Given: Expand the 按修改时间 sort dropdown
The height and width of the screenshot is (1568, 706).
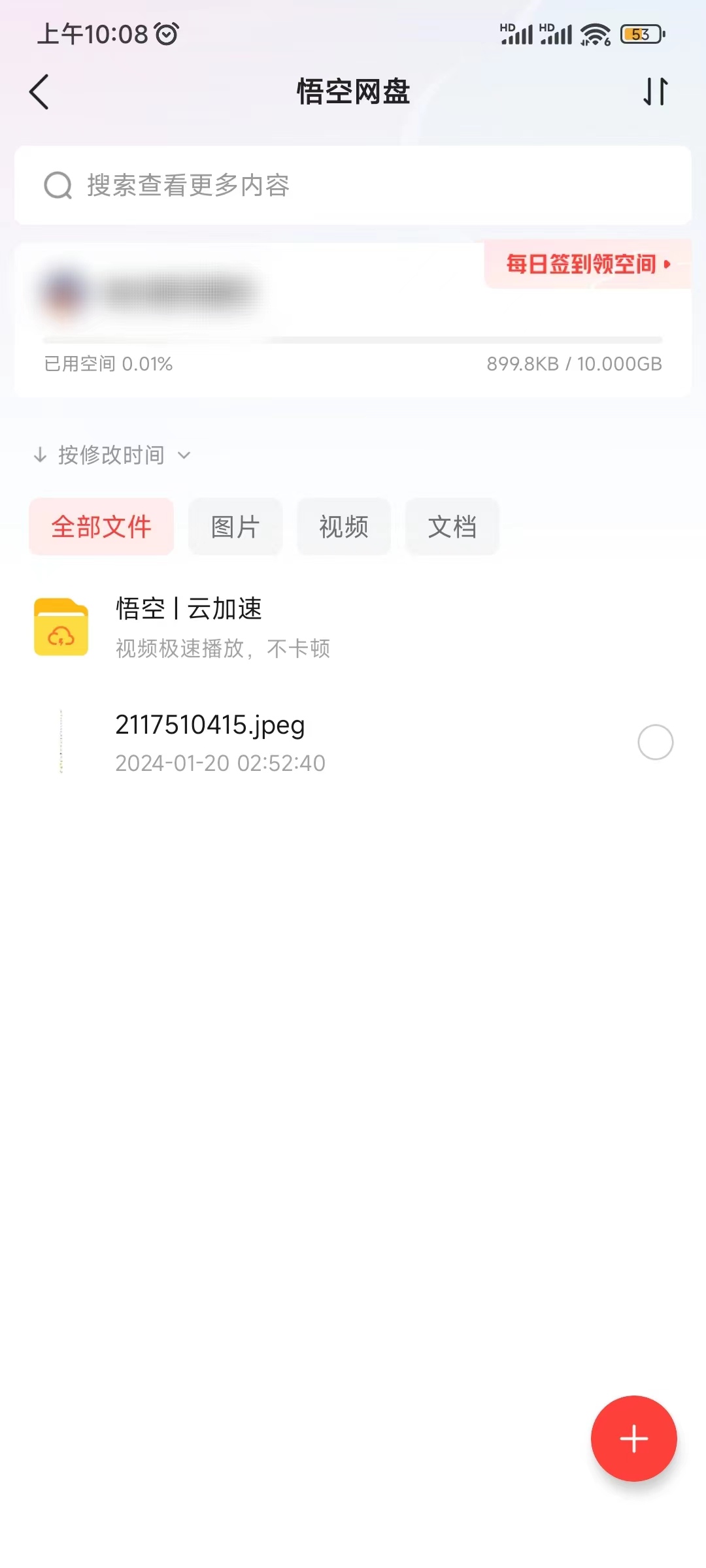Looking at the screenshot, I should [x=184, y=455].
